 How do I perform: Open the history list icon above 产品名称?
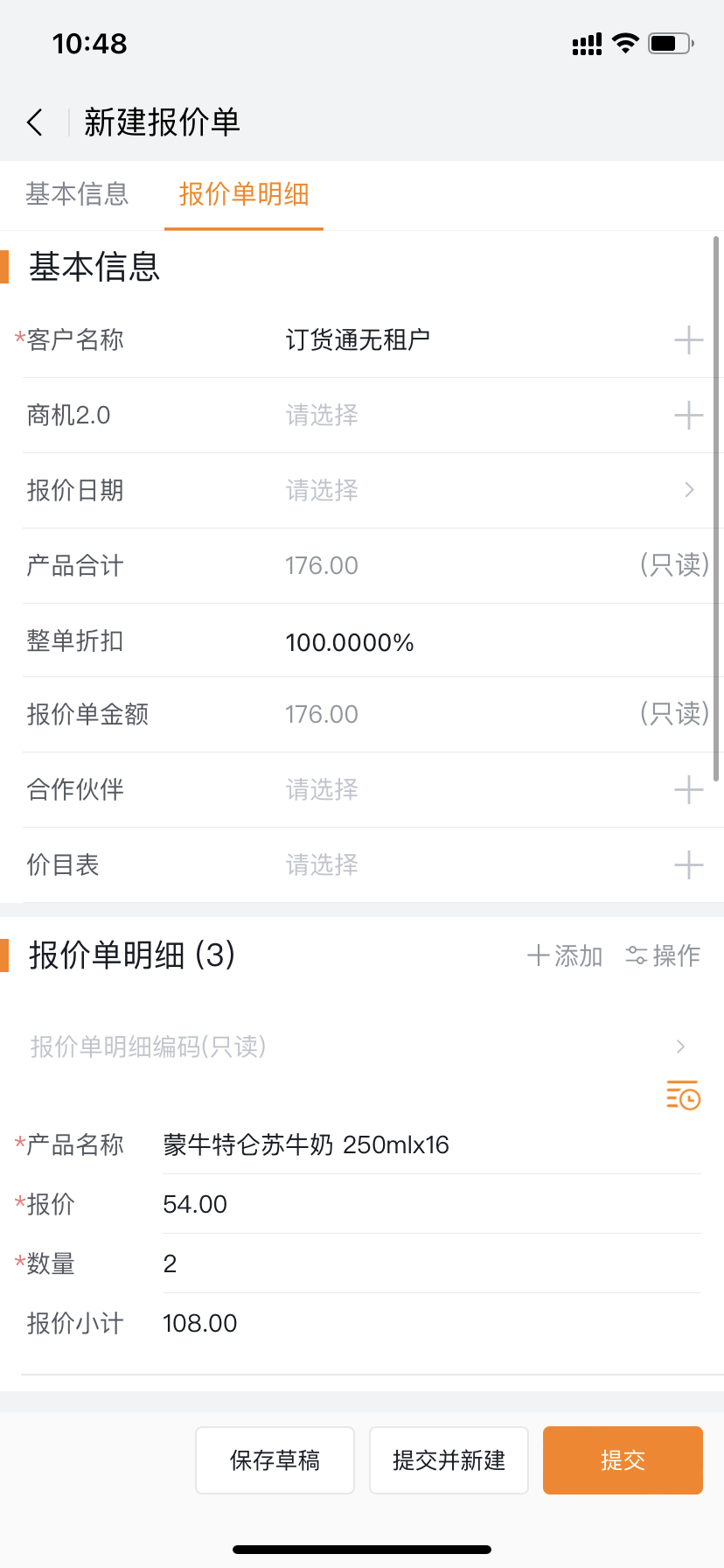point(684,1095)
